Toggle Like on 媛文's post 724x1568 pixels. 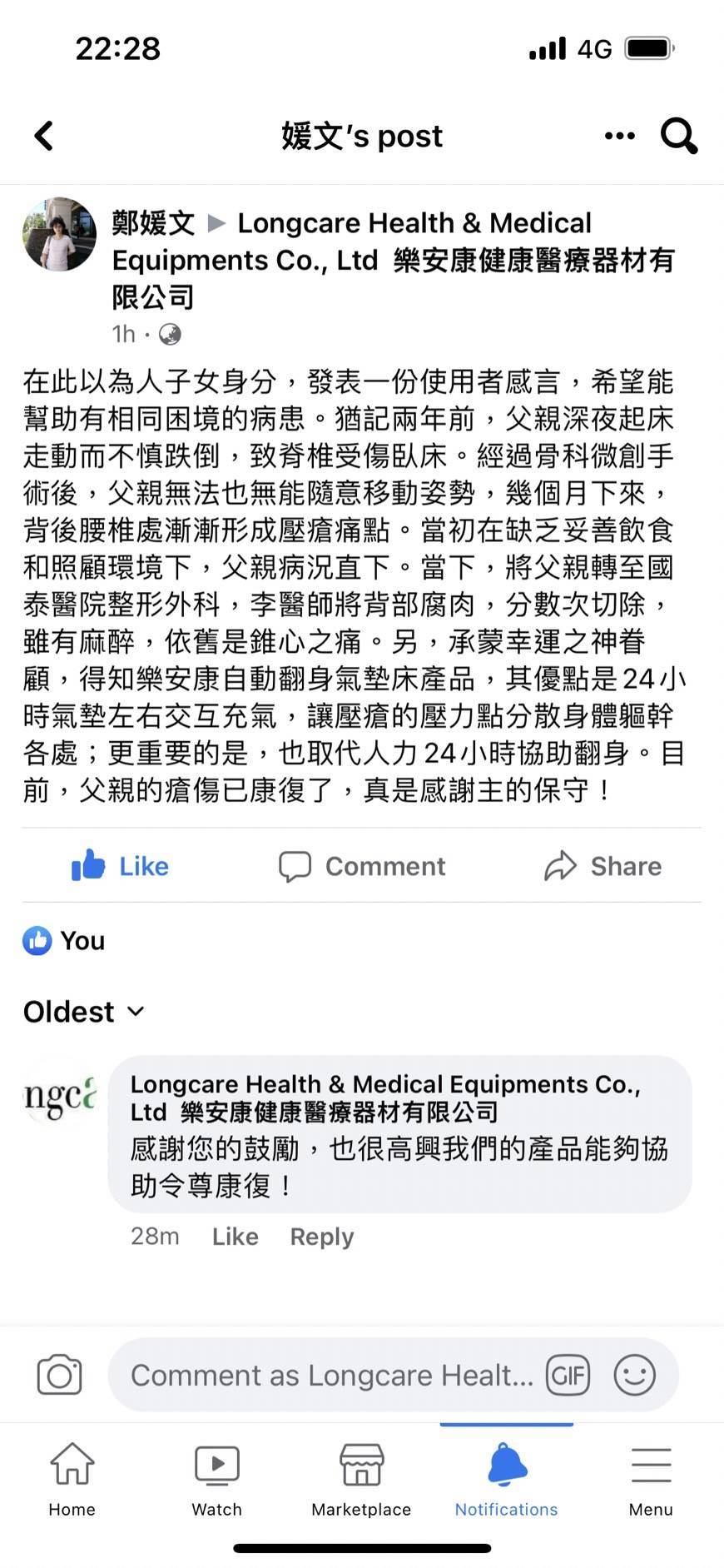[119, 866]
